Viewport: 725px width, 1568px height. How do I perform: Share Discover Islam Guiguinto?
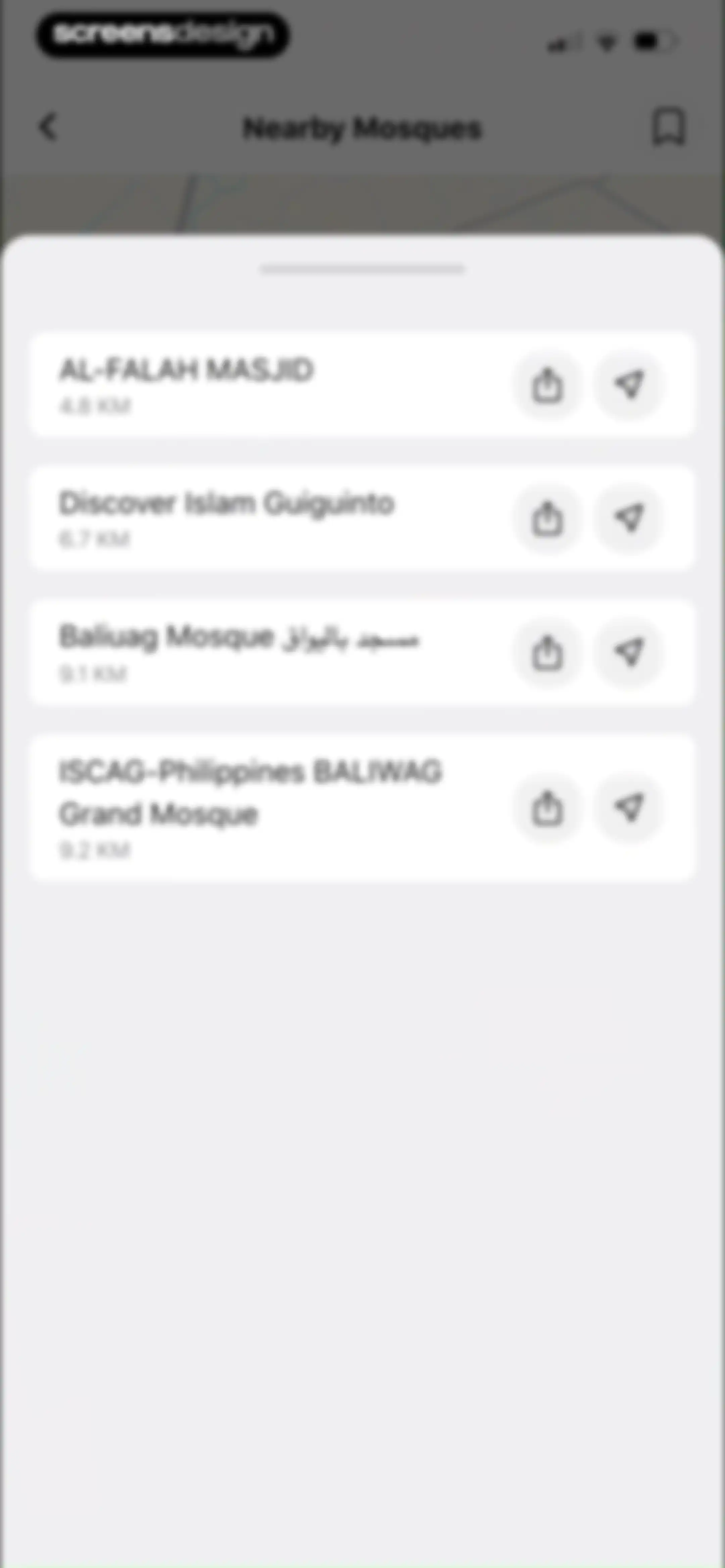tap(548, 518)
